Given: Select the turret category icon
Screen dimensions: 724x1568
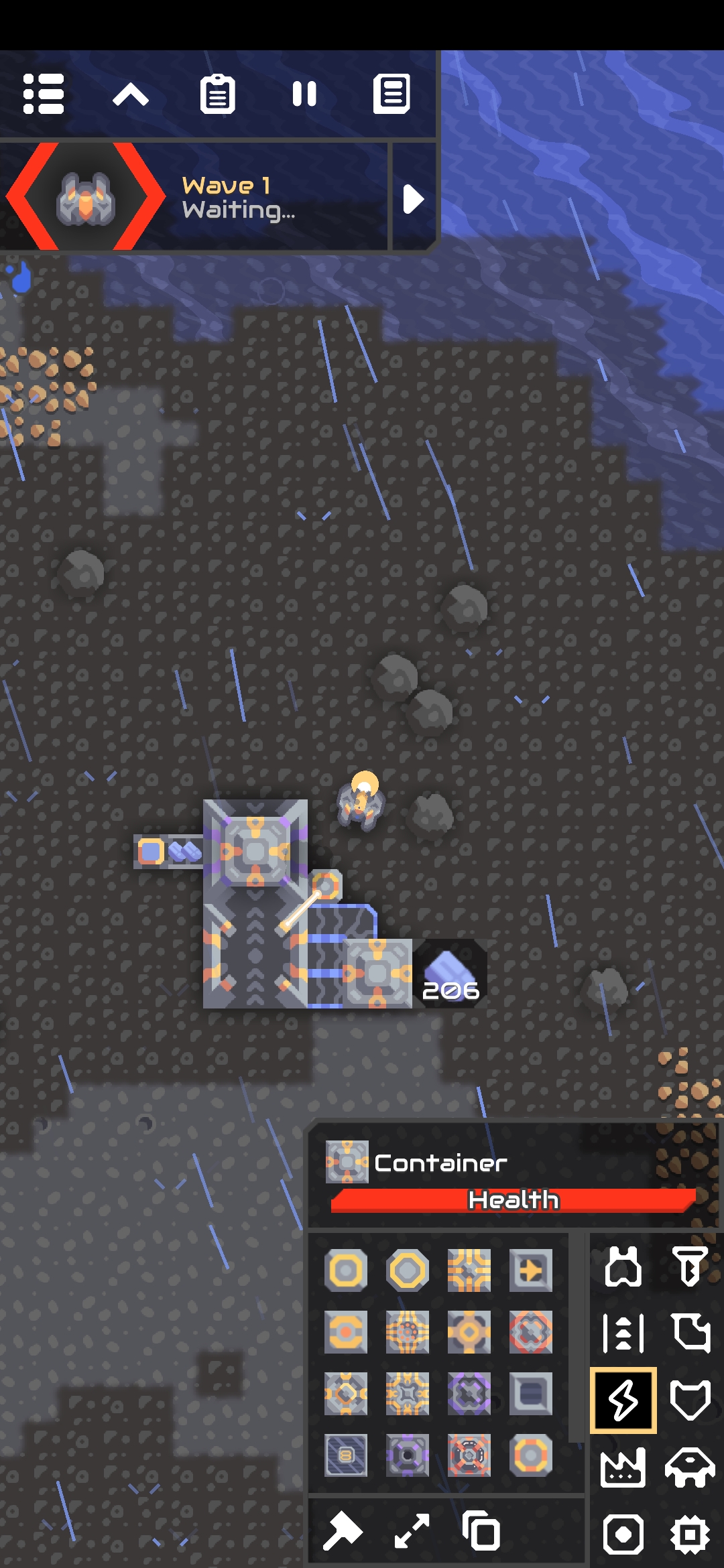Looking at the screenshot, I should [x=623, y=1267].
